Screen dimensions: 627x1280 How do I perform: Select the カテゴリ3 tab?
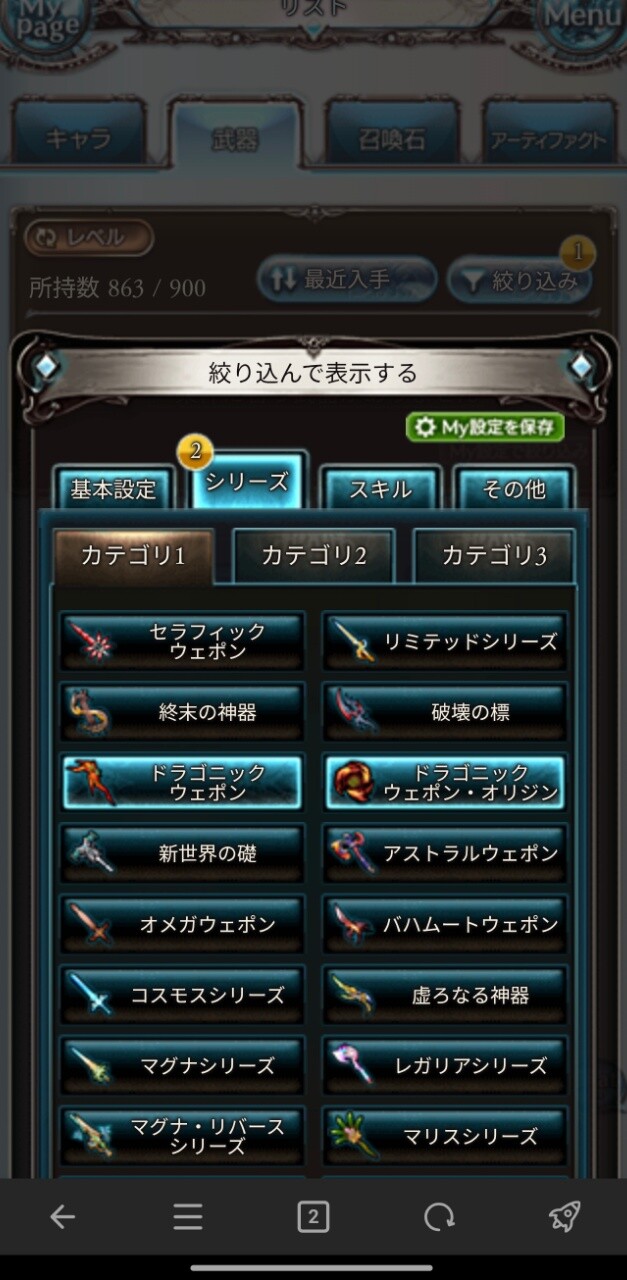coord(494,556)
